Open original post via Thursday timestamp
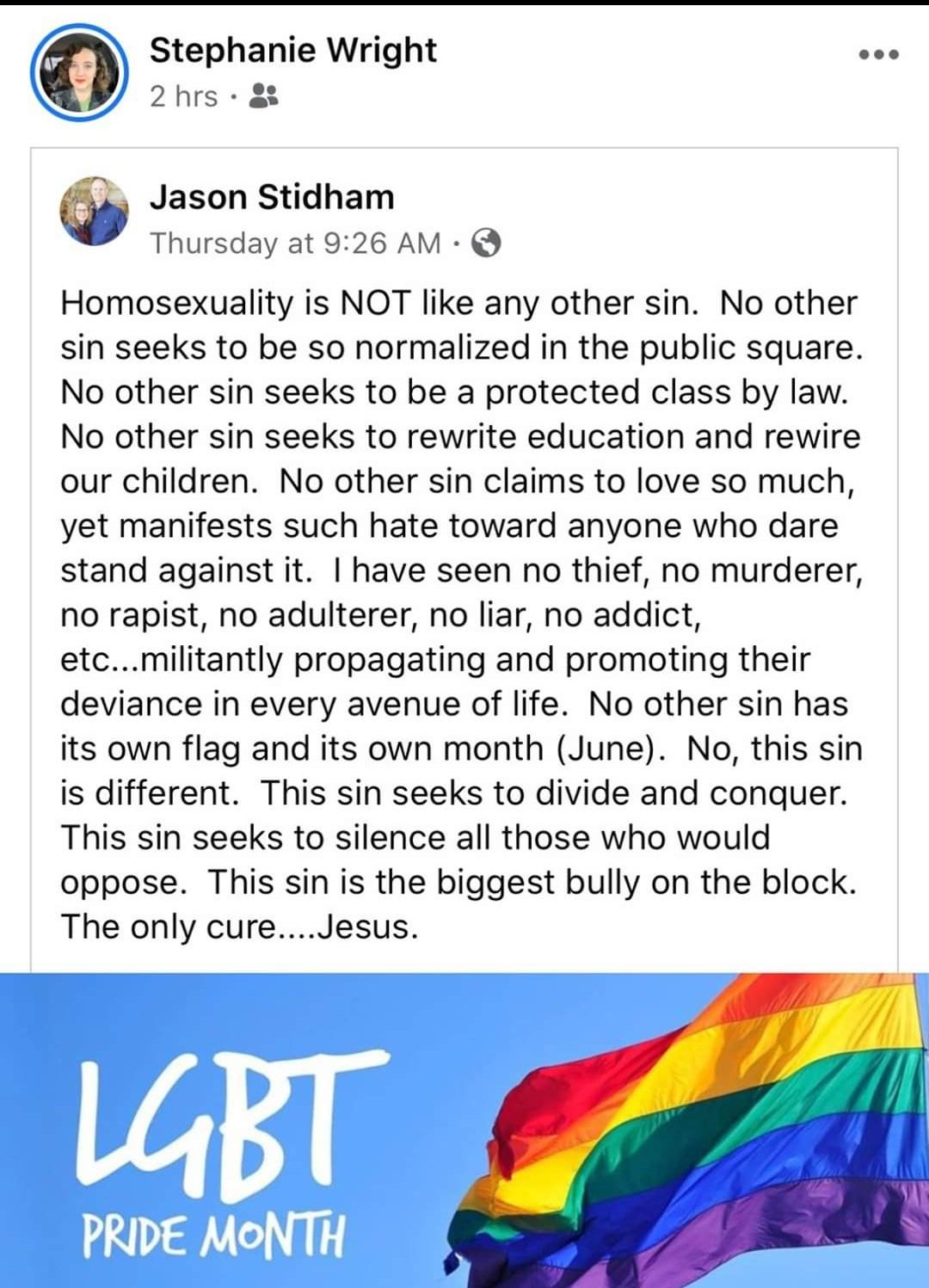This screenshot has width=929, height=1288. pyautogui.click(x=295, y=243)
